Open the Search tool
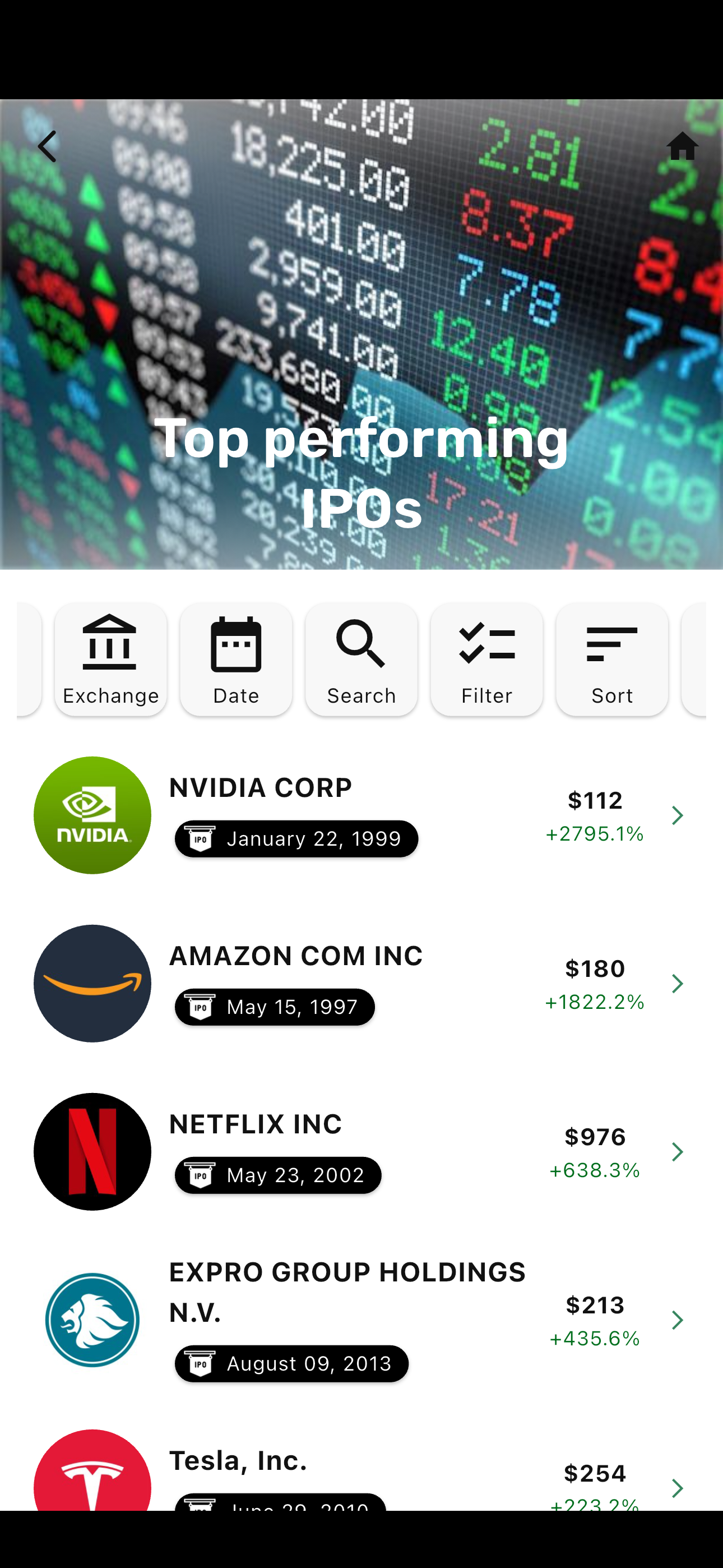 click(x=361, y=659)
